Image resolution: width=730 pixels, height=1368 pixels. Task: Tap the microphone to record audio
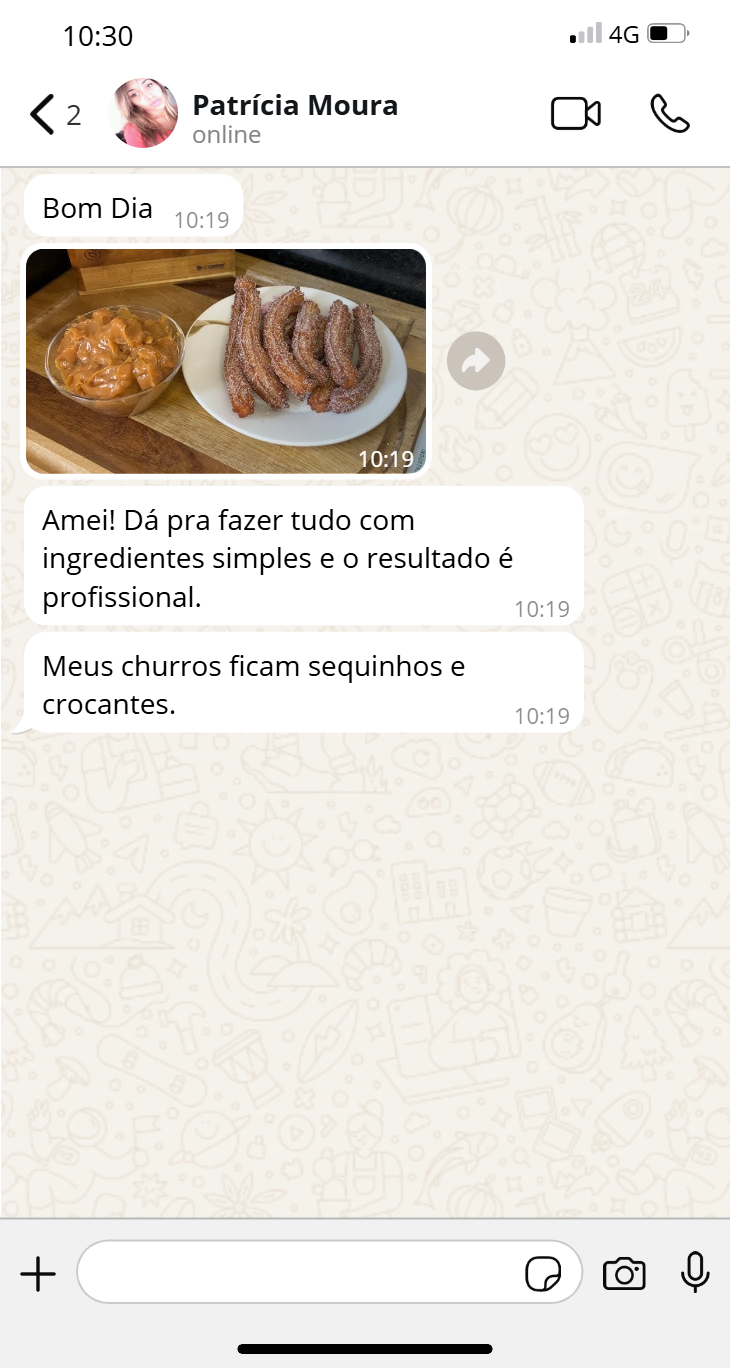(x=695, y=1272)
